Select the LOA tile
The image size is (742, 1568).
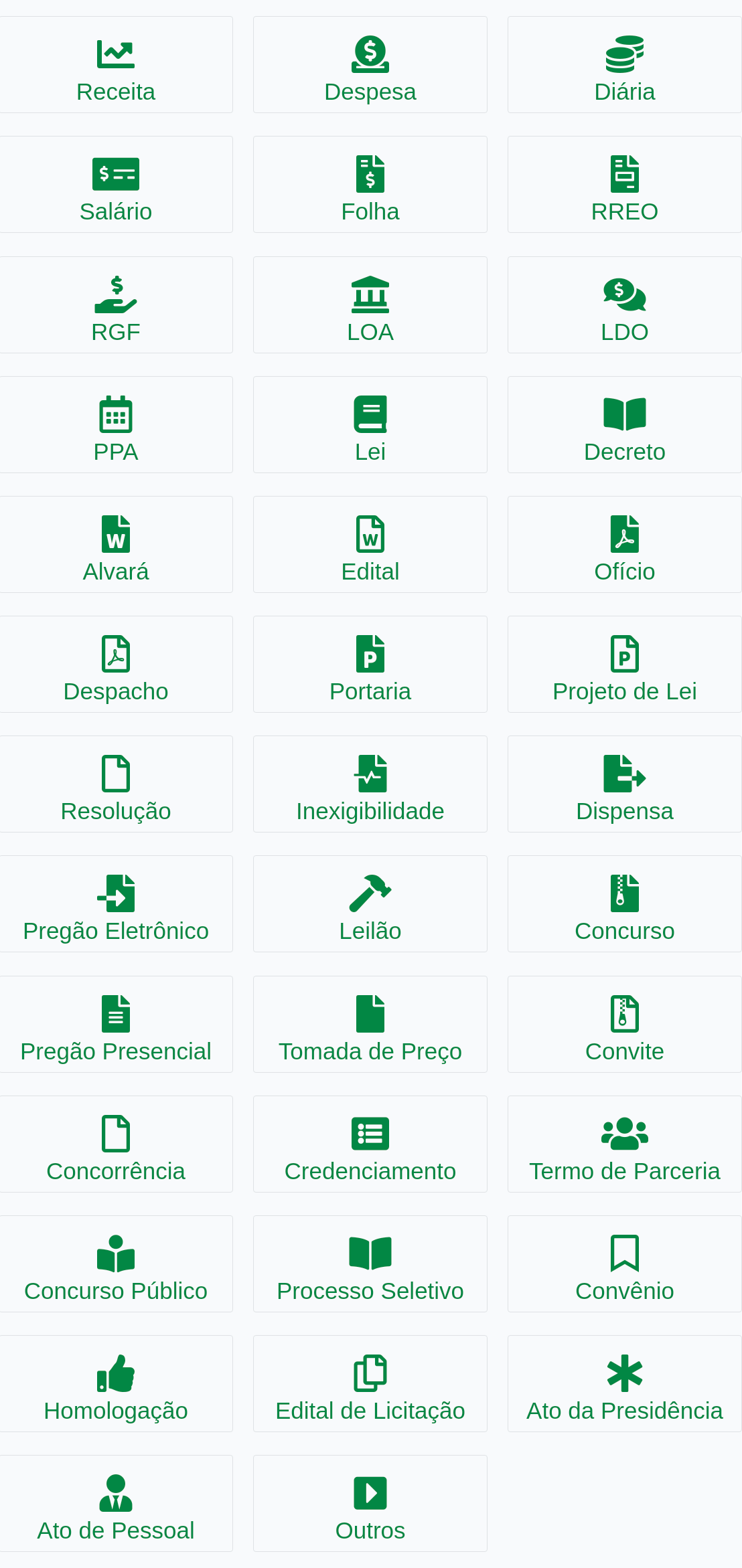[370, 304]
